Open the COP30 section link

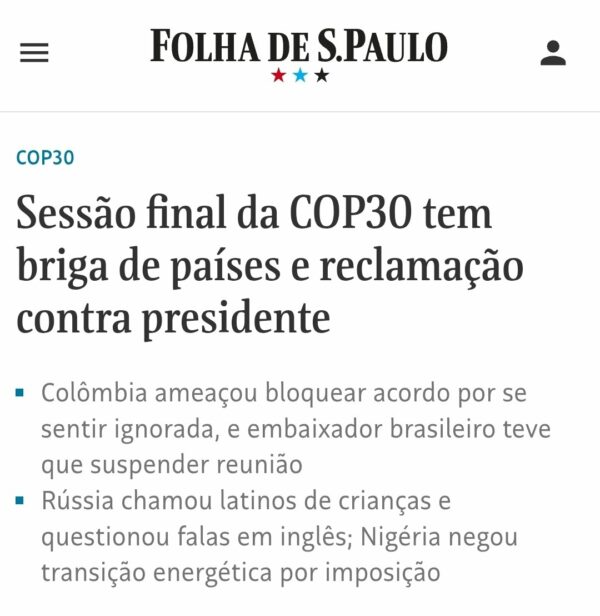[x=45, y=158]
